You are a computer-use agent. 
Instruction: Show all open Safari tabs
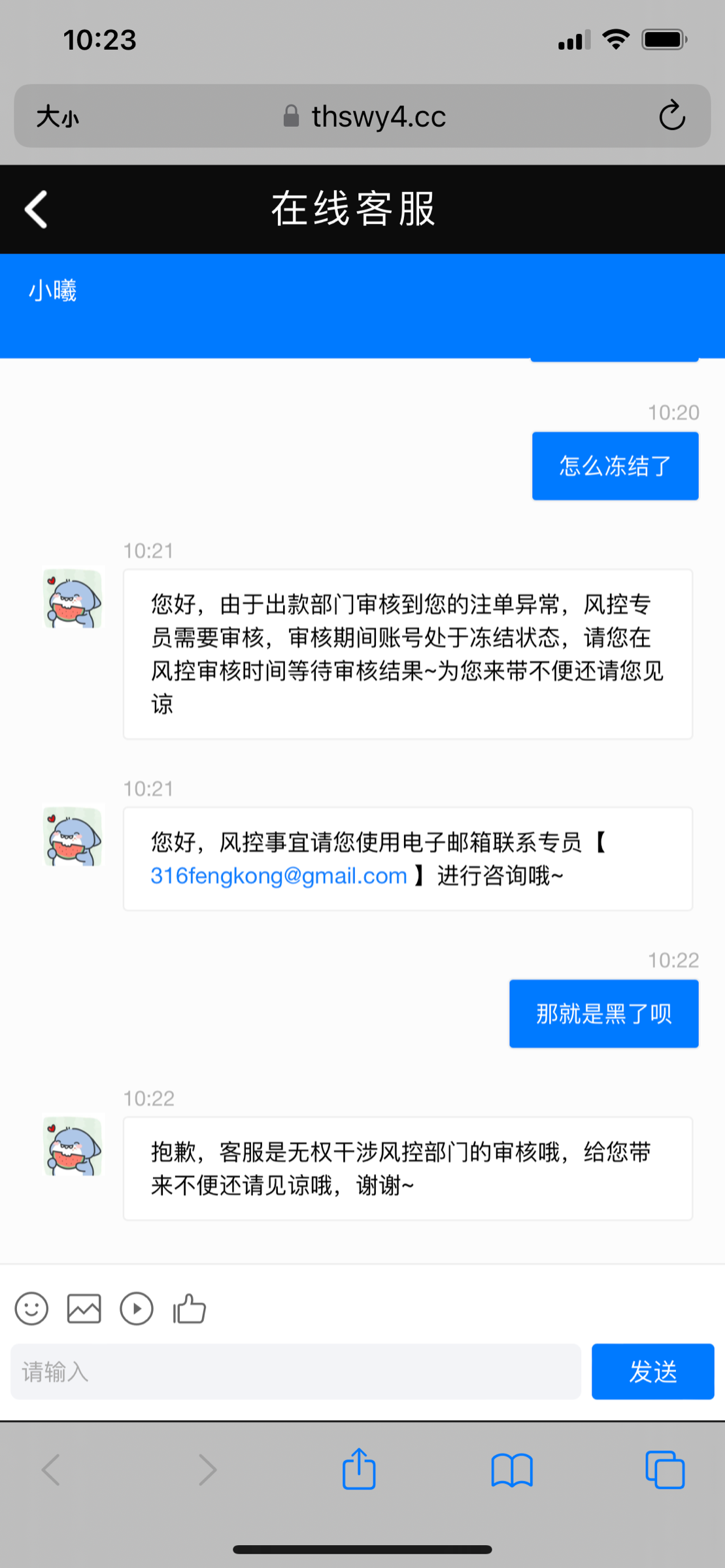pos(665,1469)
